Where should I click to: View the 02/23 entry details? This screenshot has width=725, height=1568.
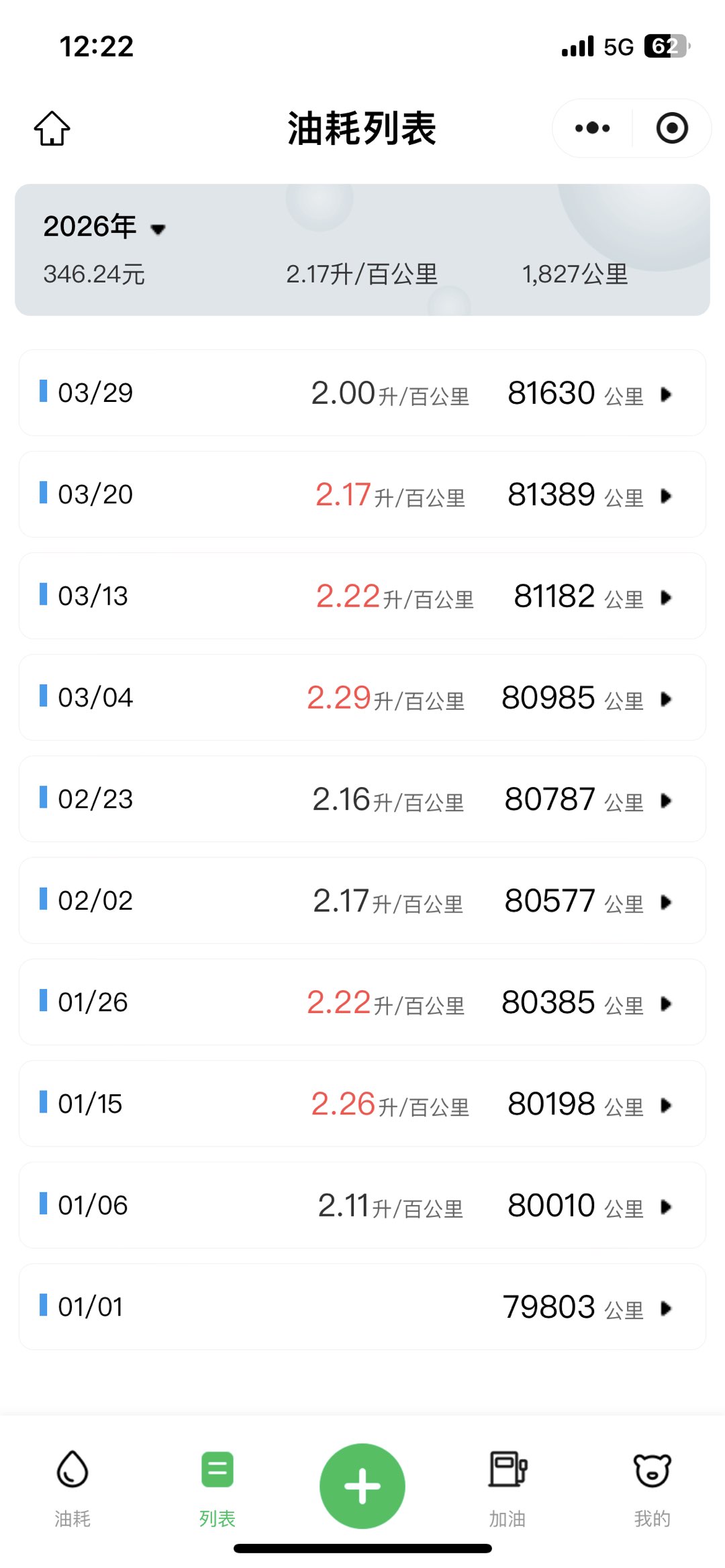click(x=362, y=799)
